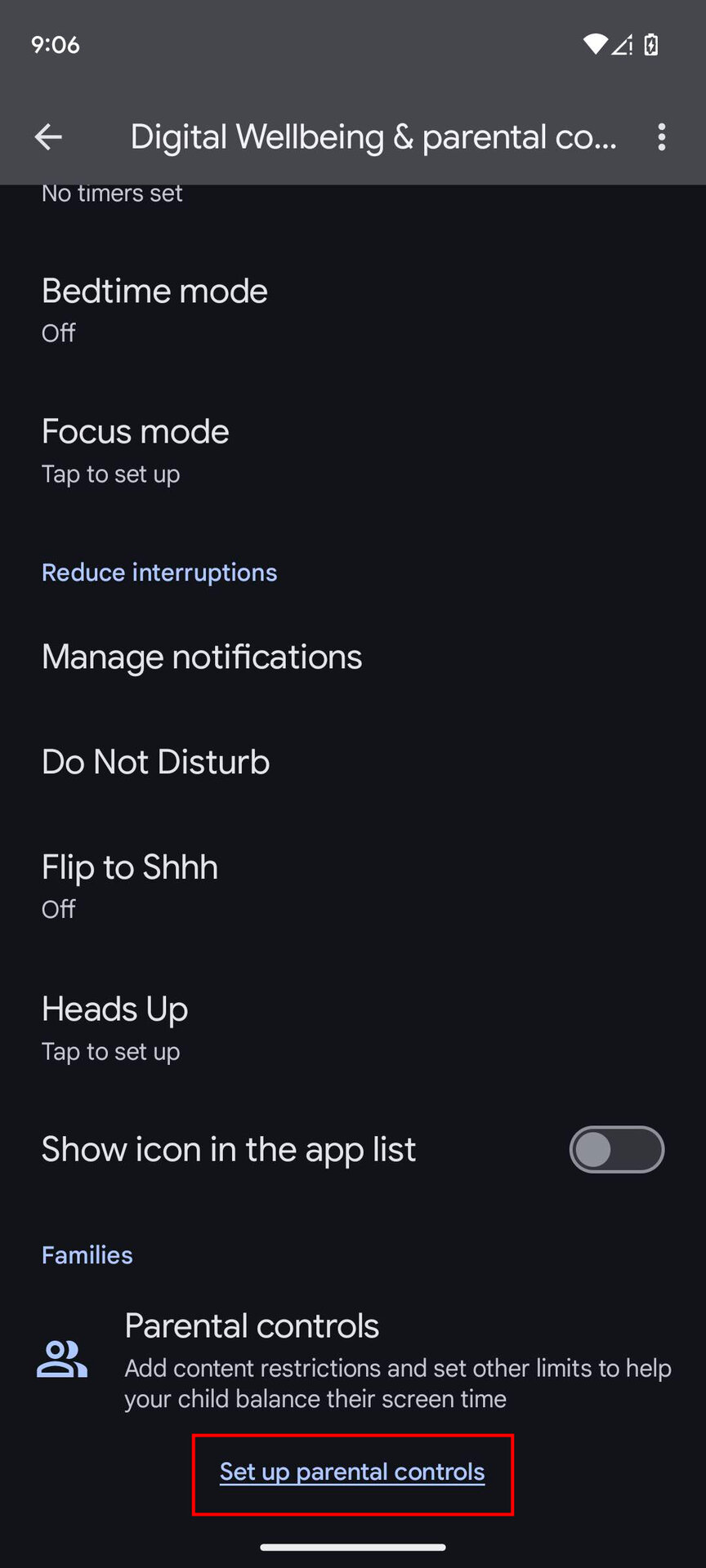The width and height of the screenshot is (706, 1568).
Task: Open Manage notifications
Action: click(x=202, y=657)
